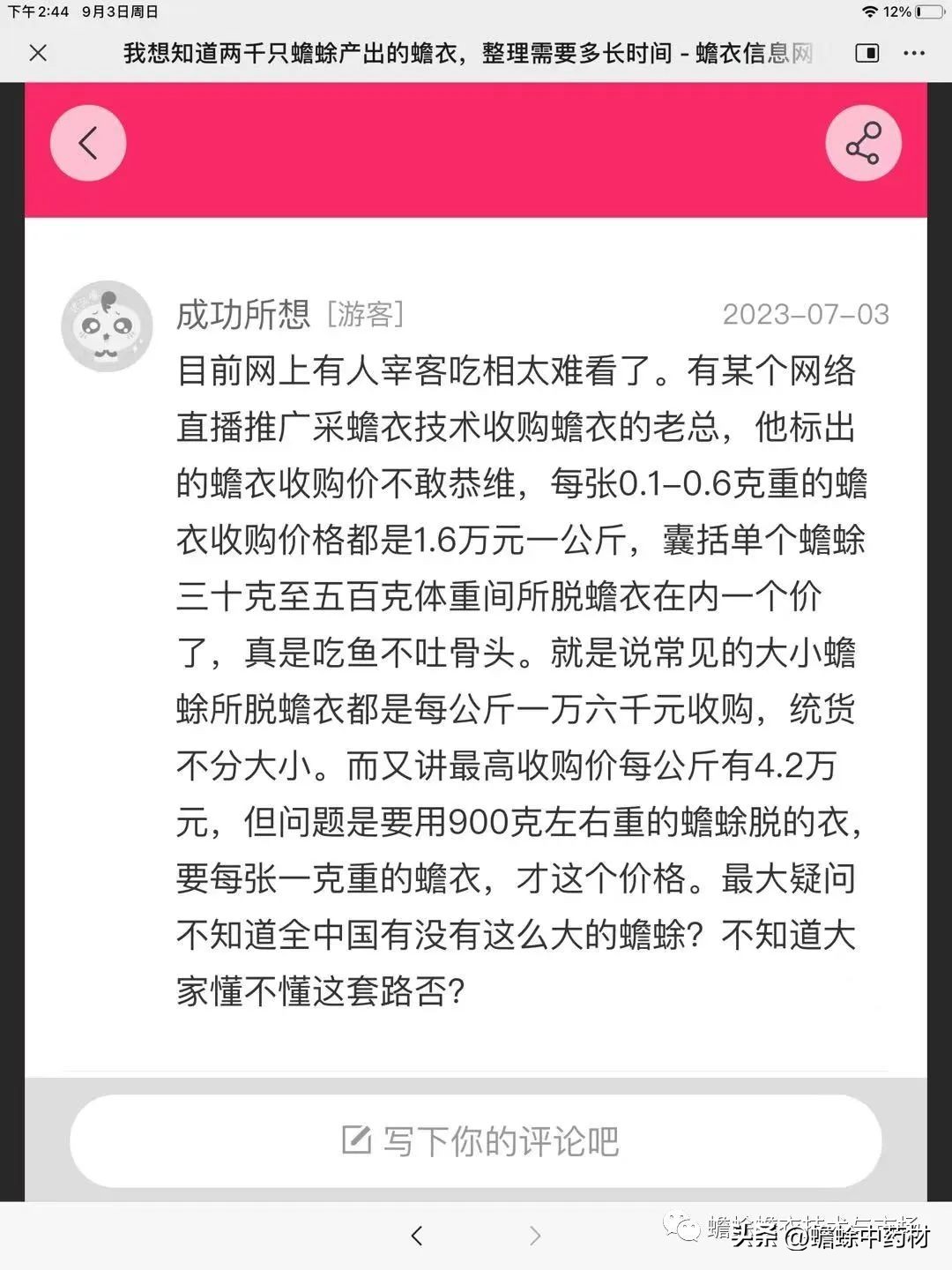The image size is (952, 1270).
Task: Tap the [游客] guest label
Action: 364,316
